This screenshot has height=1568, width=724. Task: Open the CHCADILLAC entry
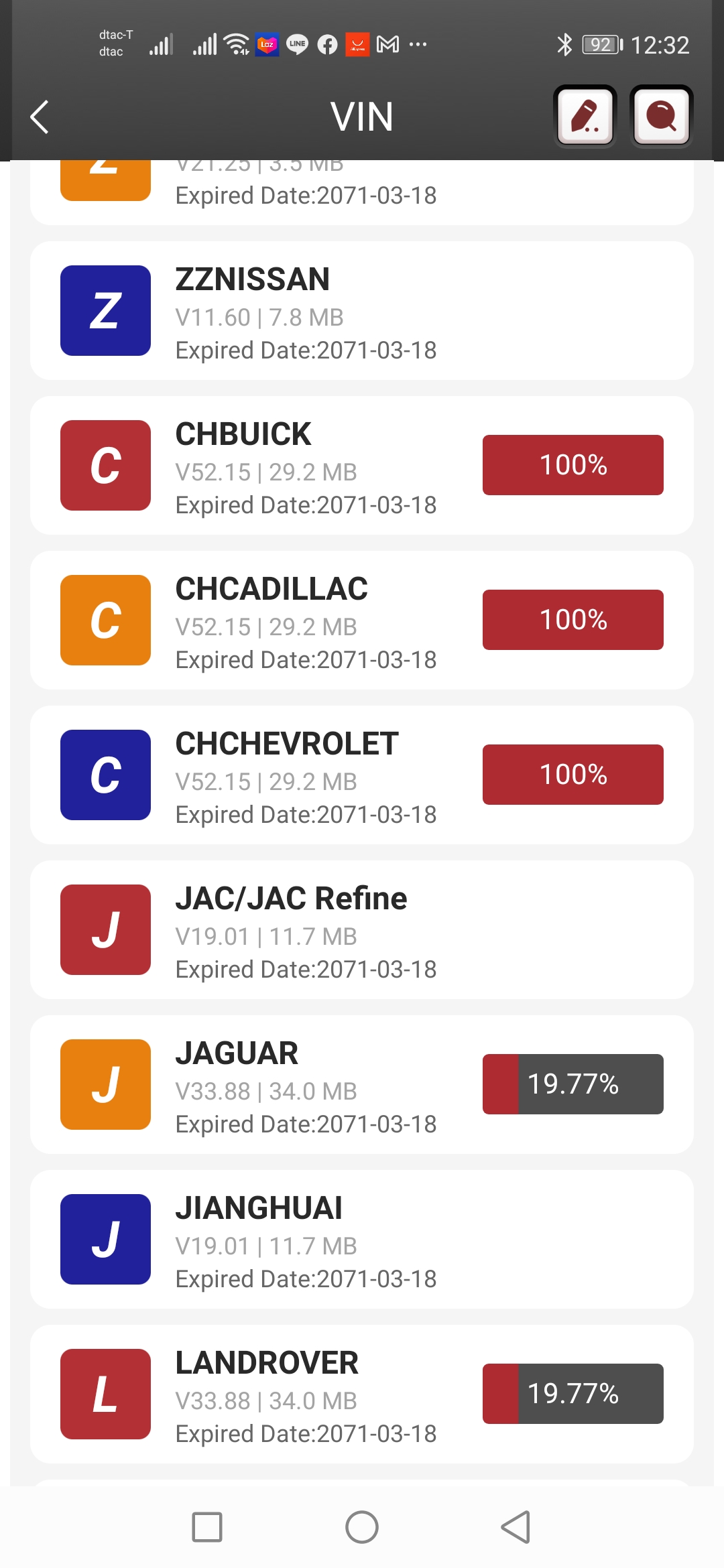click(x=362, y=620)
